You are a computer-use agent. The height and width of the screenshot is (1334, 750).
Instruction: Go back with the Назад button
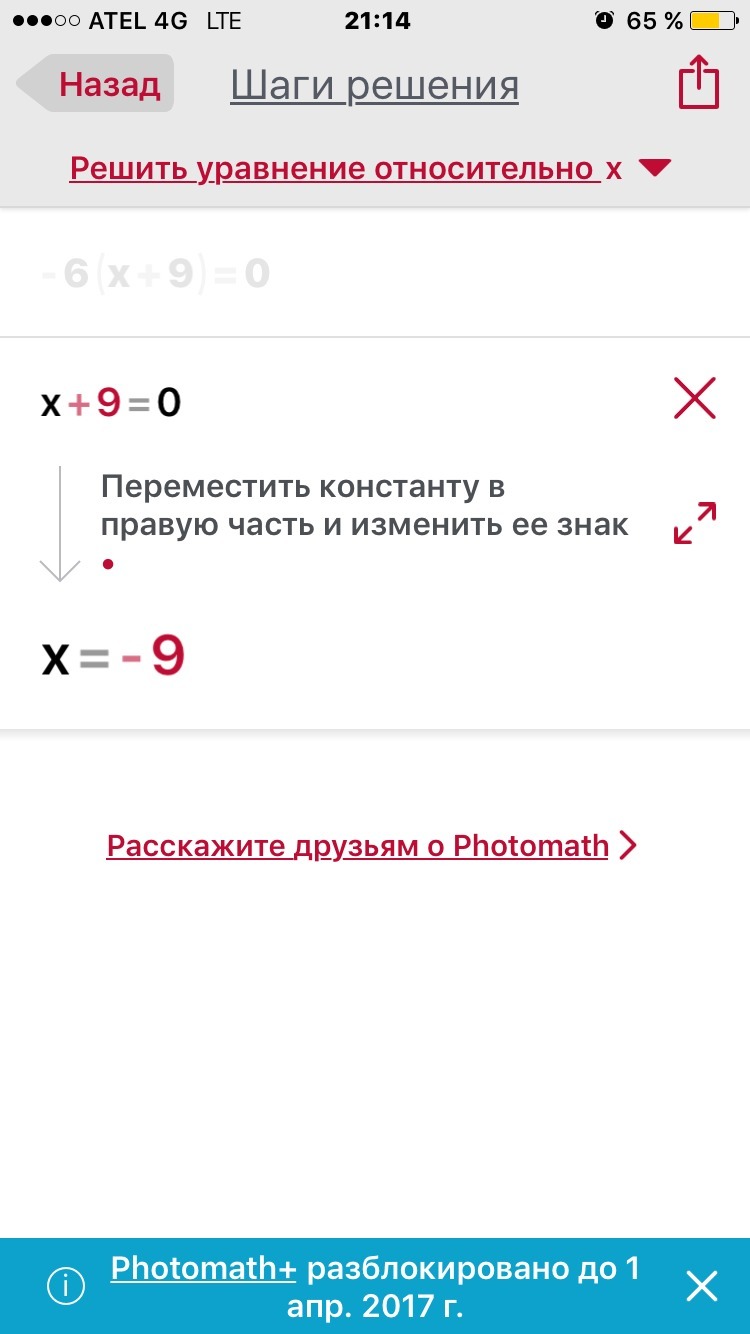[x=96, y=84]
